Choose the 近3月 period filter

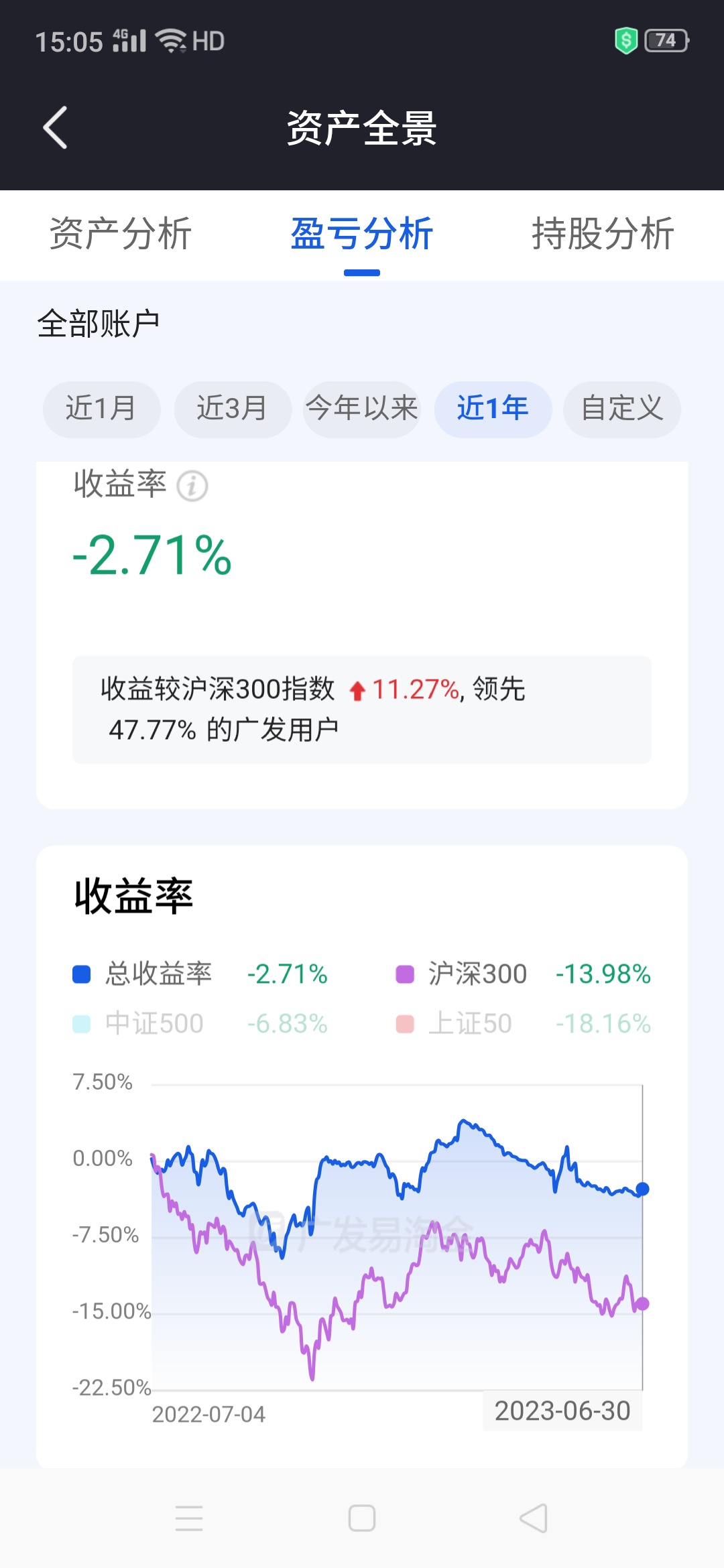[233, 409]
